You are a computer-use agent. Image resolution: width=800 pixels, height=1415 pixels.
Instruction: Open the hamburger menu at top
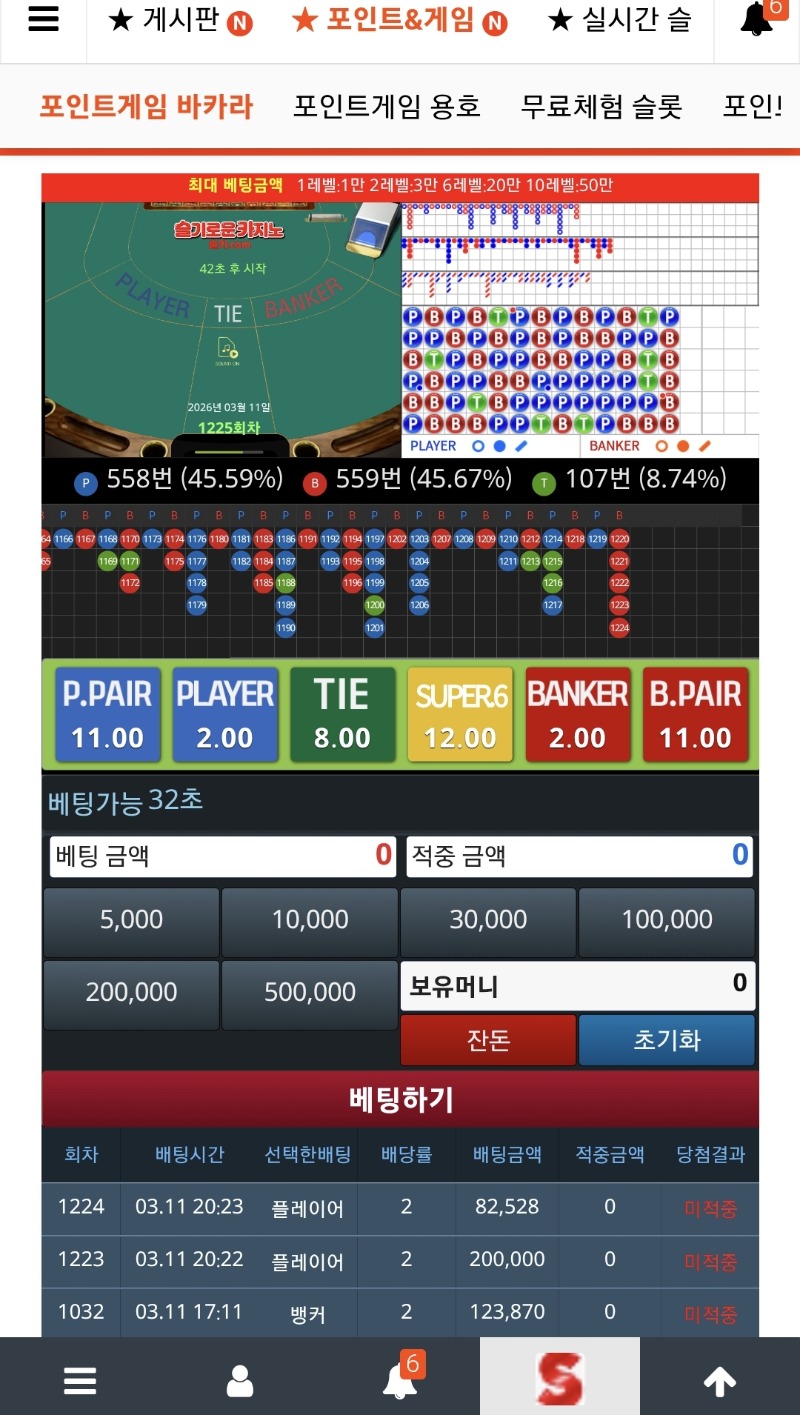coord(43,21)
